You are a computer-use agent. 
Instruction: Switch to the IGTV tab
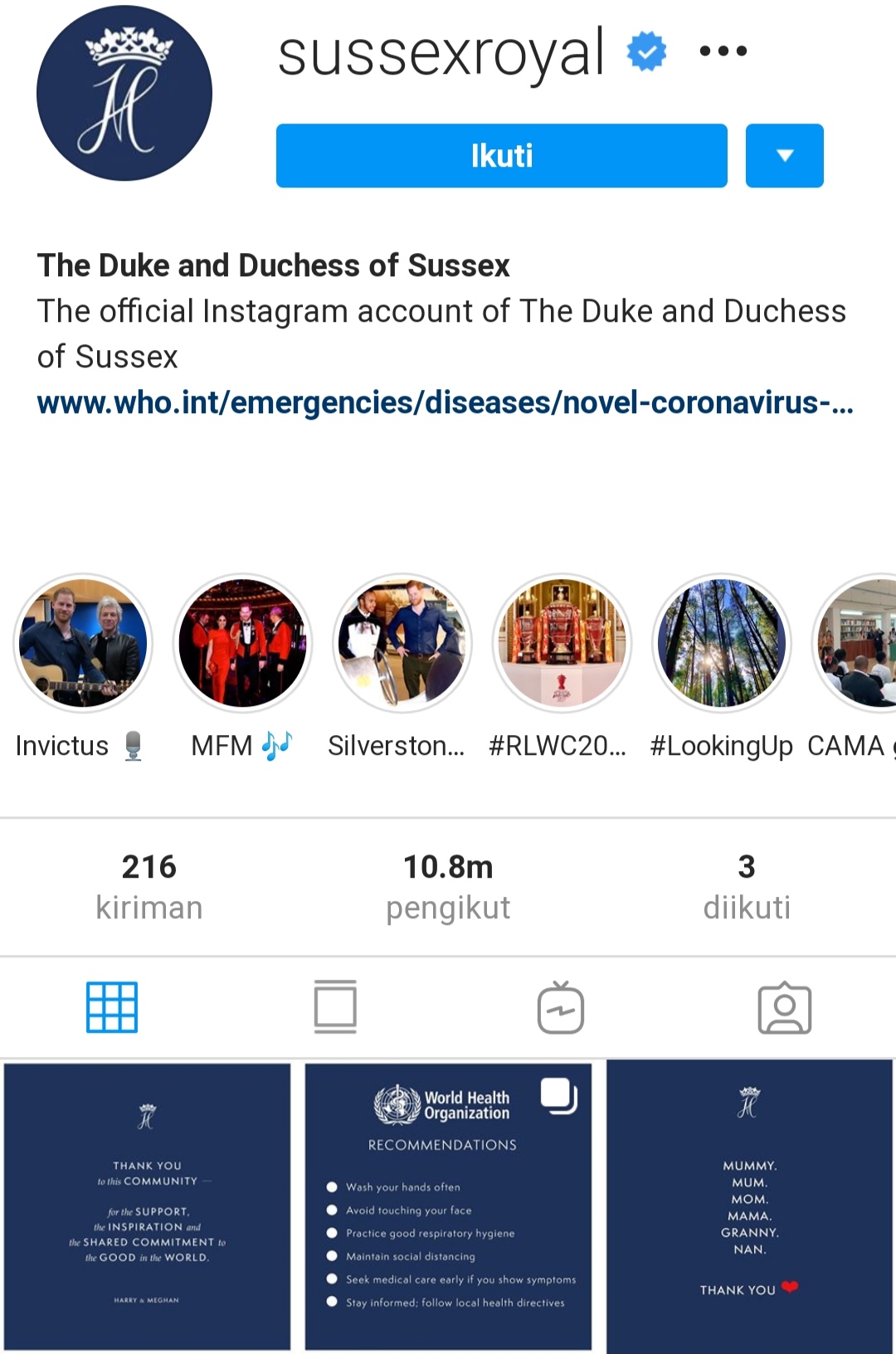coord(561,1007)
